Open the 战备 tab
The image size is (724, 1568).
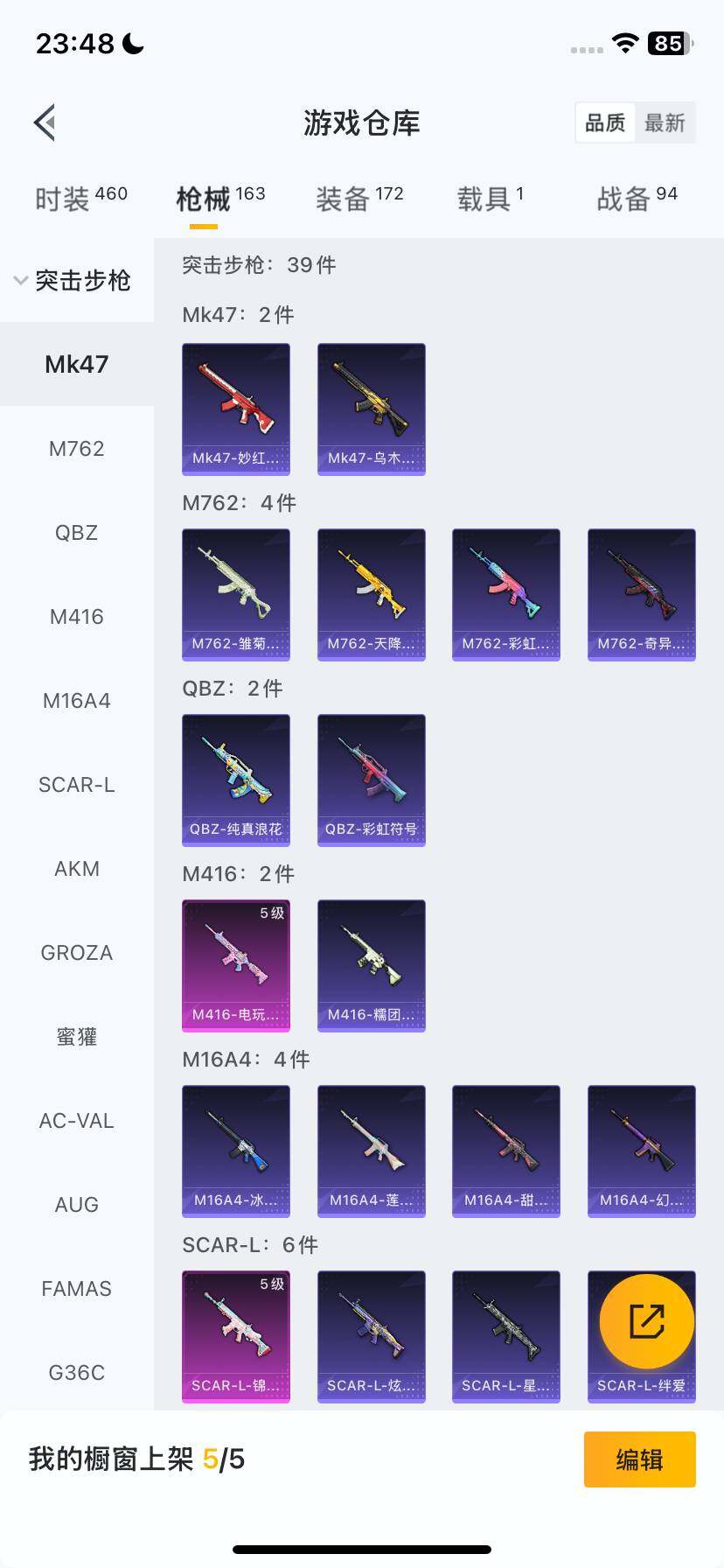pyautogui.click(x=637, y=199)
